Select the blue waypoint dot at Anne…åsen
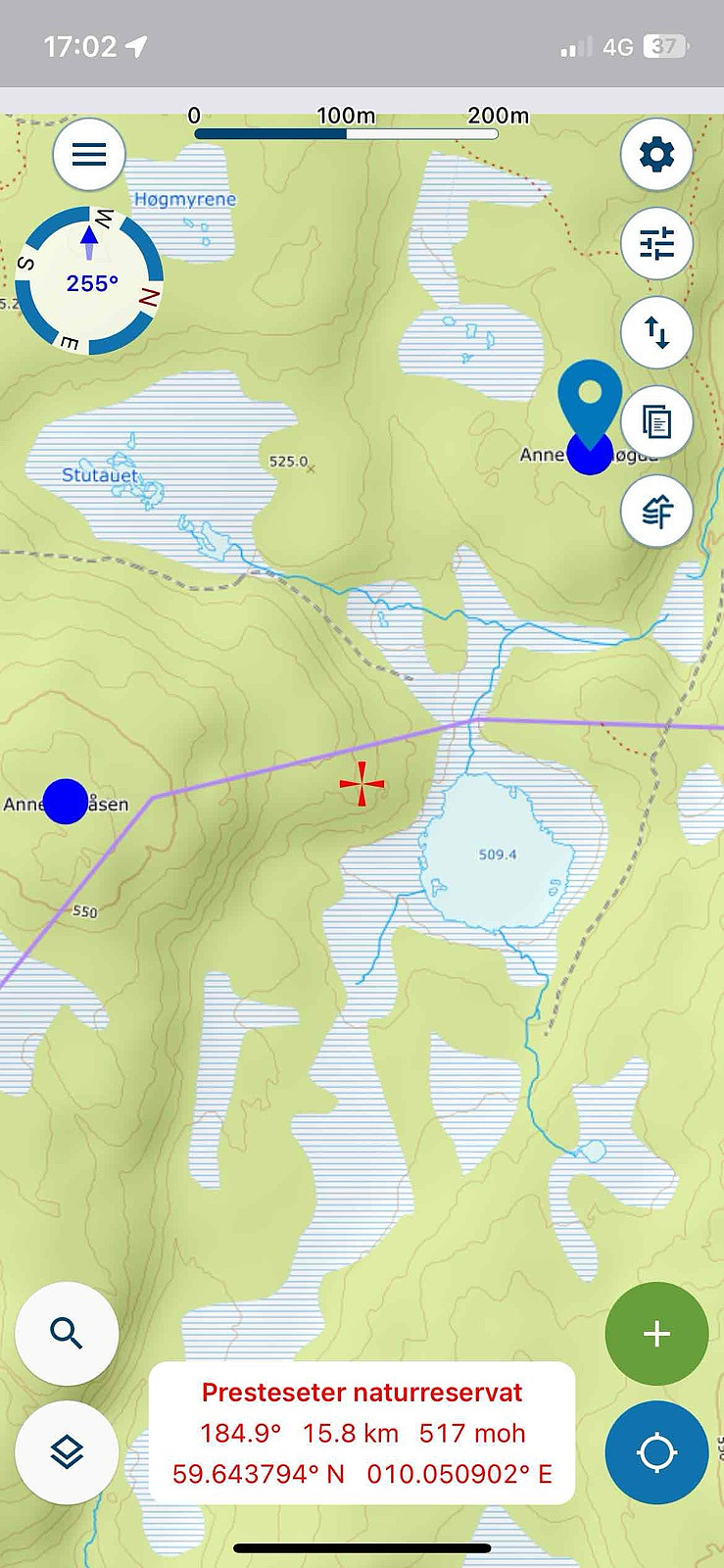This screenshot has width=724, height=1568. pyautogui.click(x=66, y=802)
